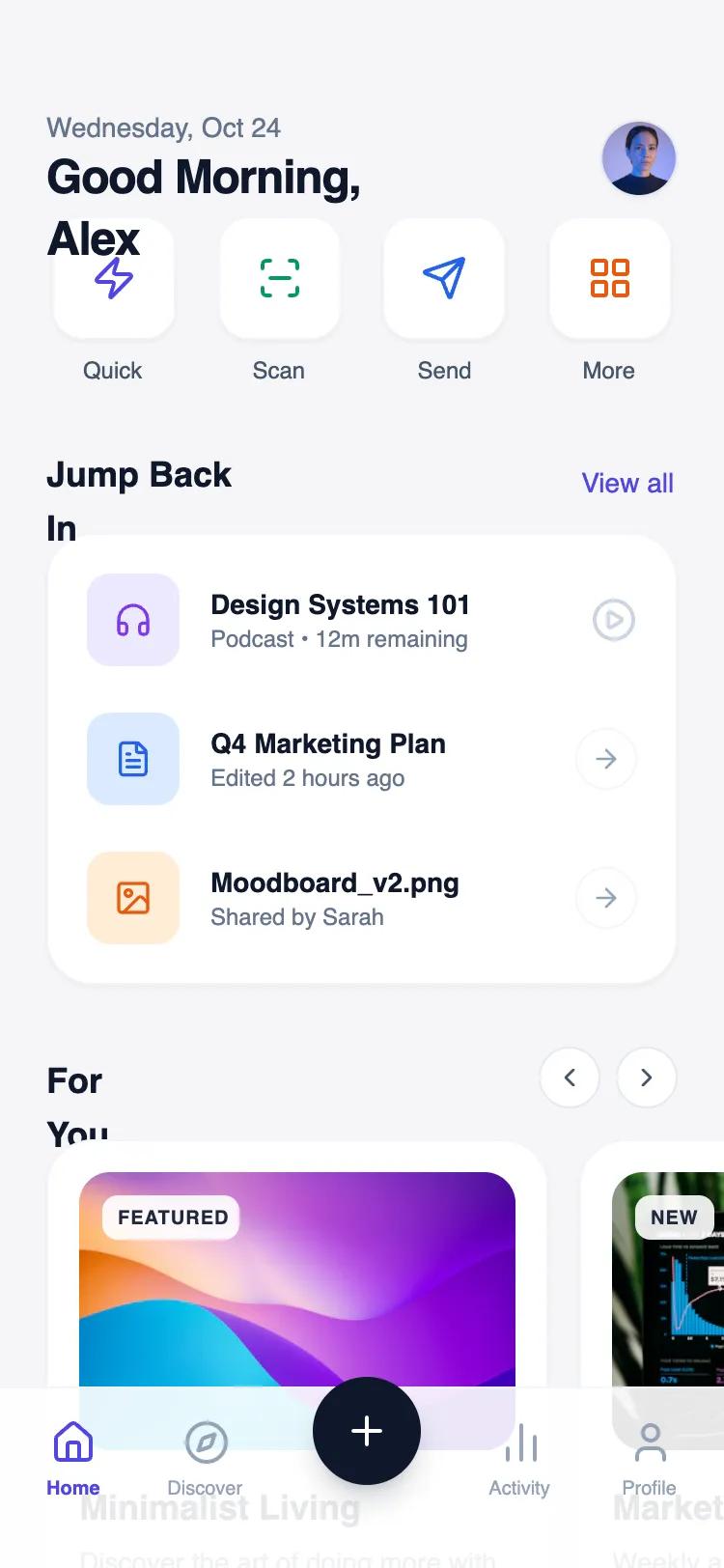Viewport: 724px width, 1568px height.
Task: Click the View all link
Action: [627, 483]
